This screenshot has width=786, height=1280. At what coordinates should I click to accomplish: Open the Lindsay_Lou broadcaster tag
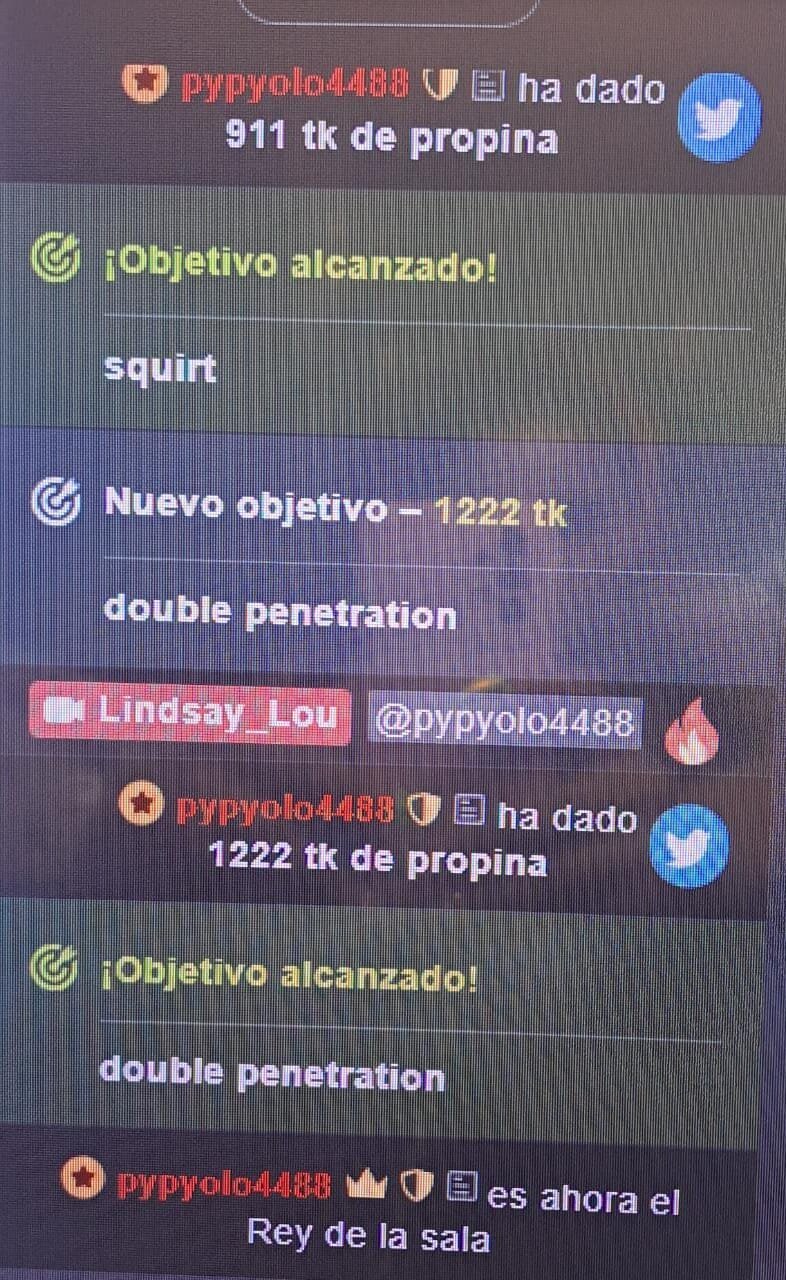point(191,716)
